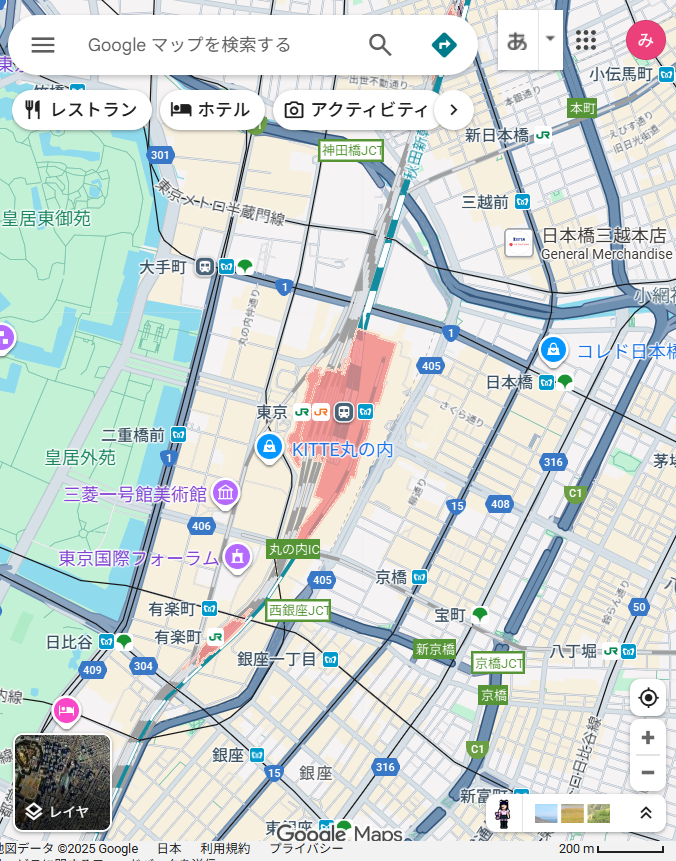Select the ホテル chip
Image resolution: width=676 pixels, height=861 pixels.
tap(212, 110)
